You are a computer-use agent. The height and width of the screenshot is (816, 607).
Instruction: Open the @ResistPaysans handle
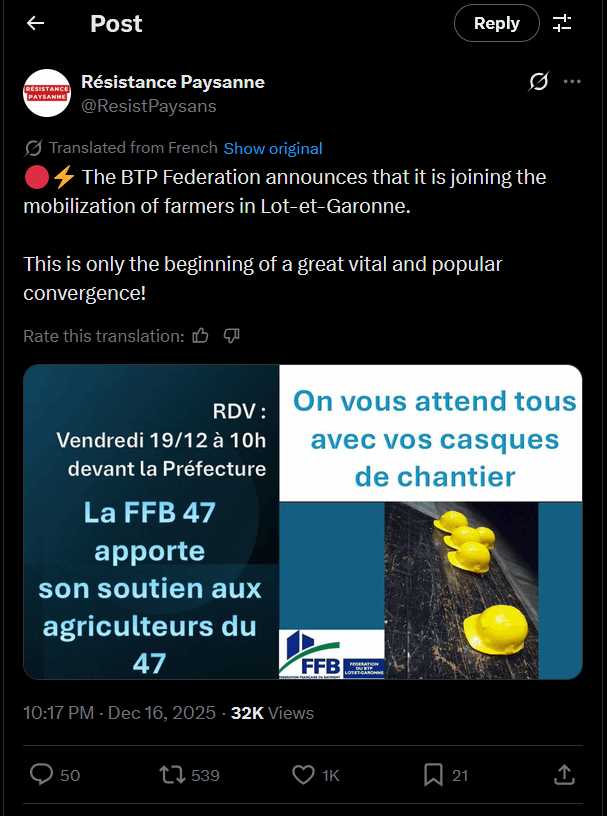click(149, 106)
